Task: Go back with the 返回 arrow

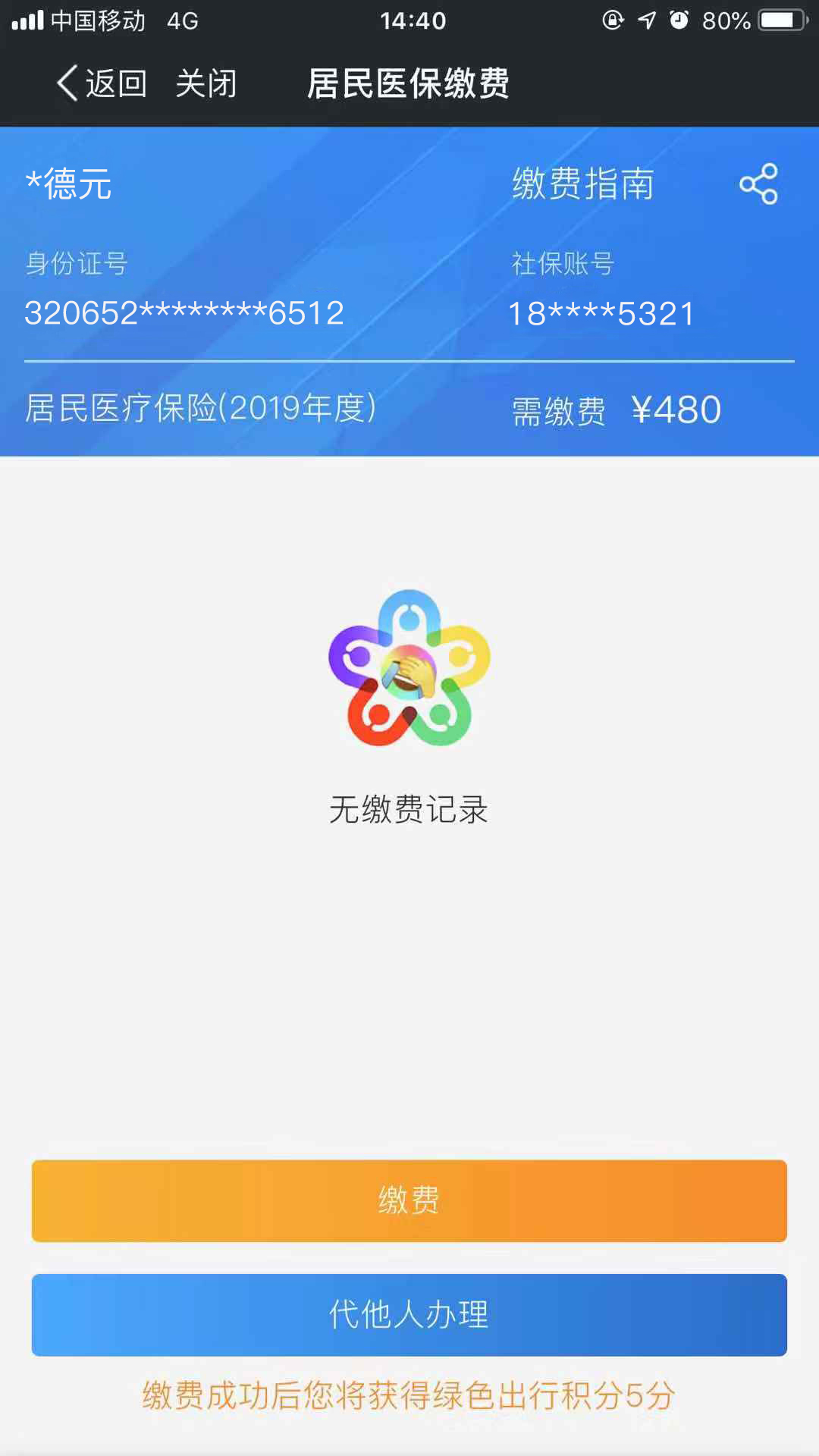Action: 102,83
